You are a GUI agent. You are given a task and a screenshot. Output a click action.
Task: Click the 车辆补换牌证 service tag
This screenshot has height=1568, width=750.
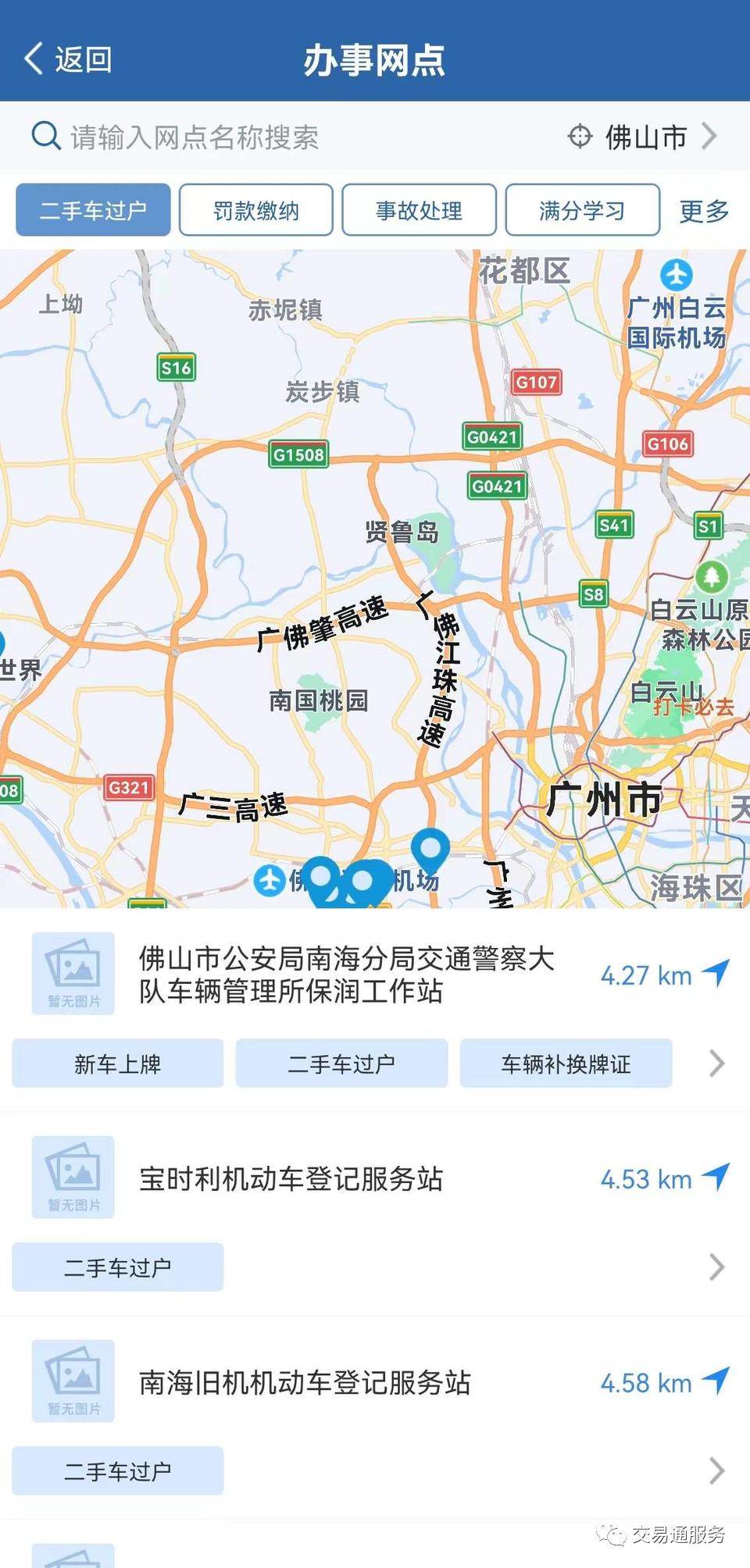[566, 1063]
